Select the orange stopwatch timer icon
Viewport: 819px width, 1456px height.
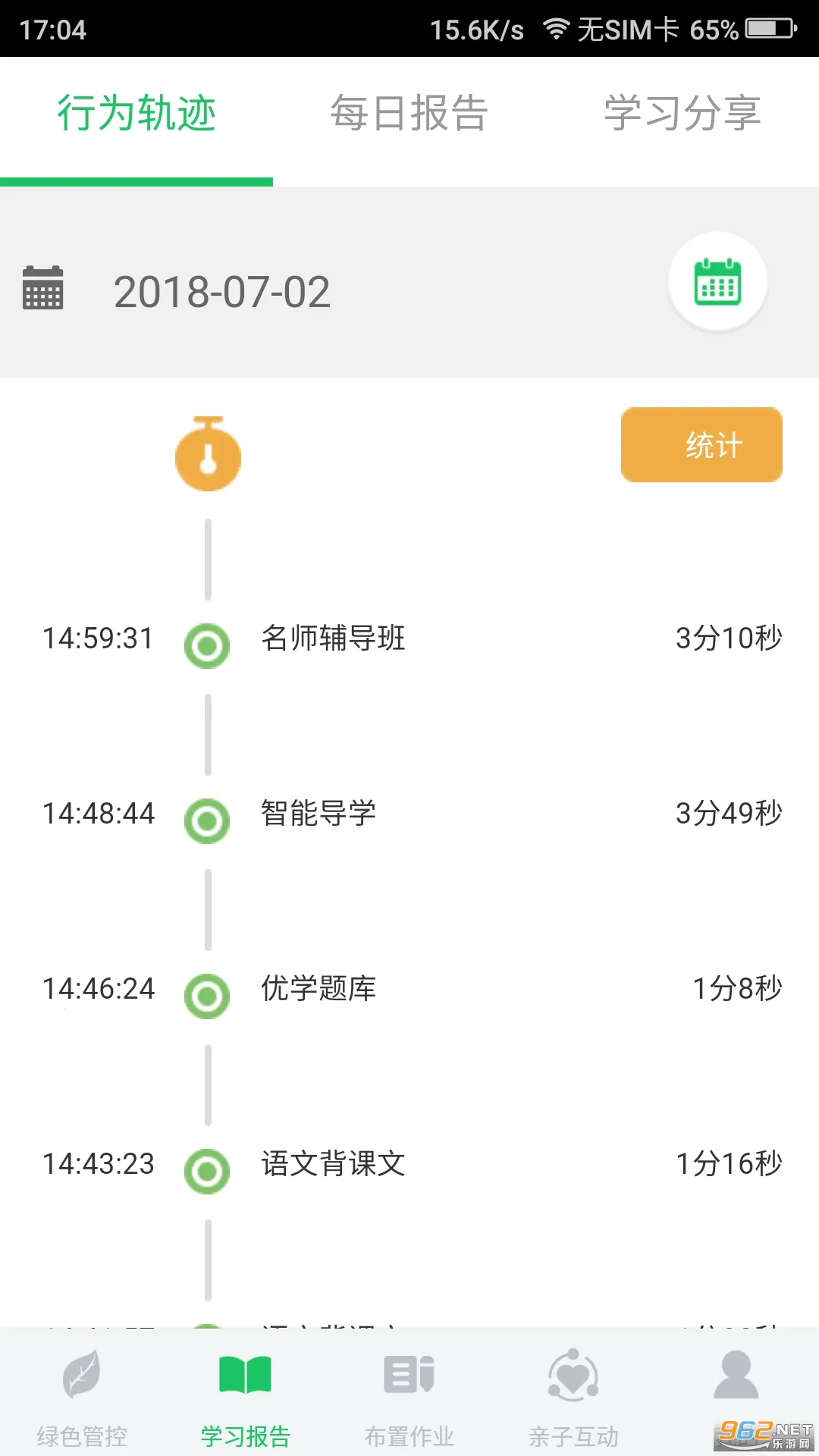[208, 455]
